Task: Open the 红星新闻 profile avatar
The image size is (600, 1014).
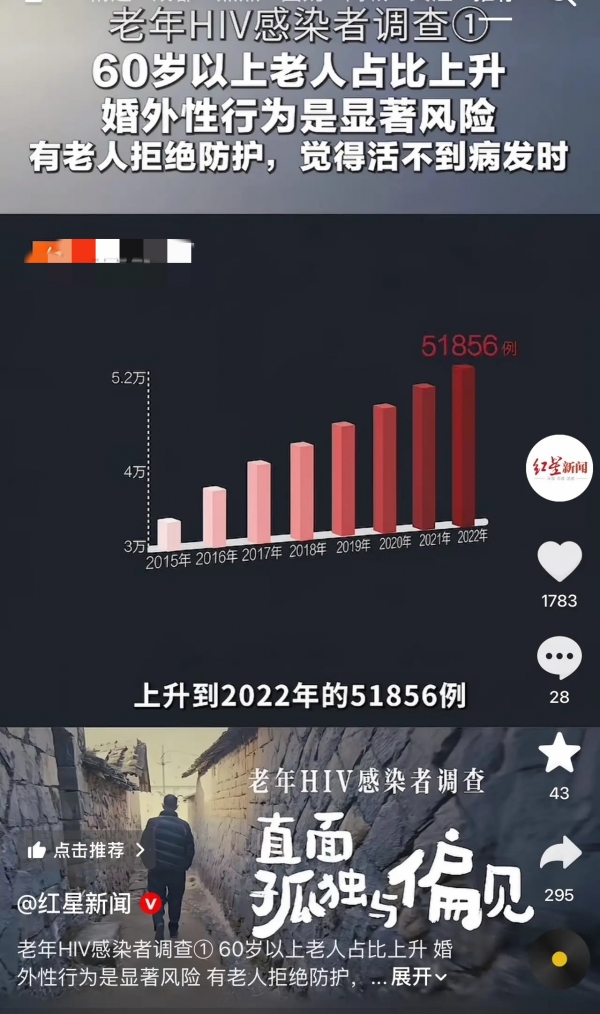Action: coord(559,468)
